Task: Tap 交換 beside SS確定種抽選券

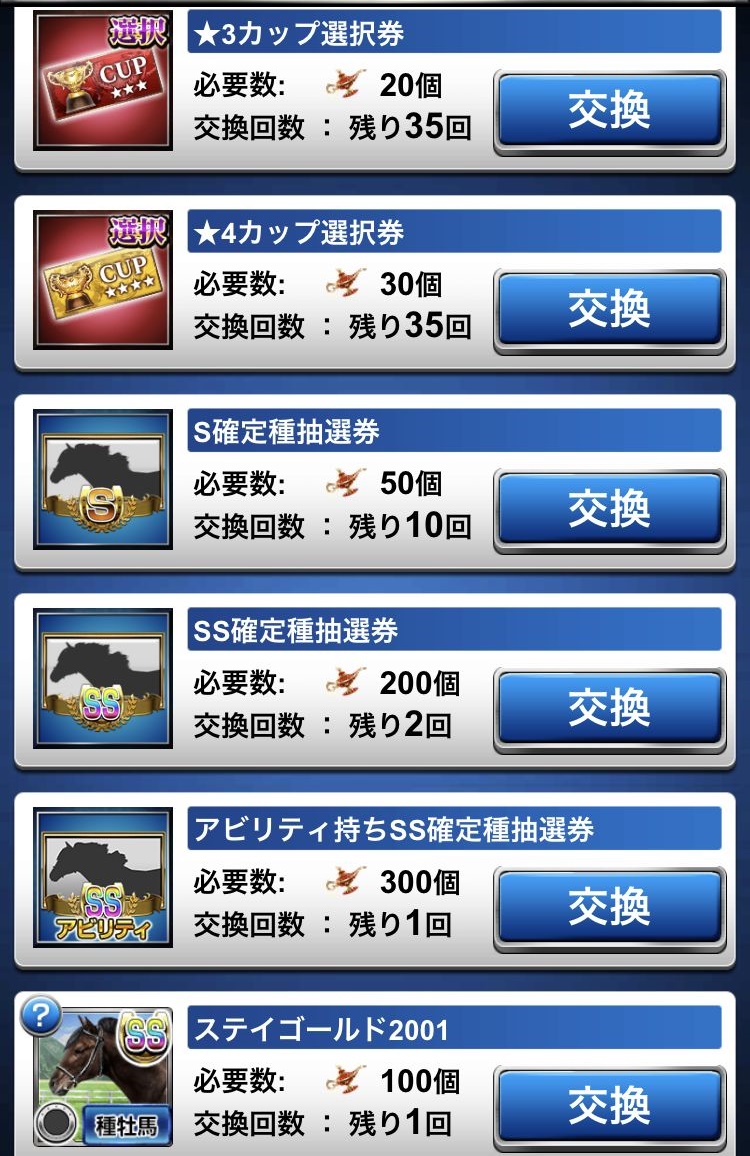Action: (609, 709)
